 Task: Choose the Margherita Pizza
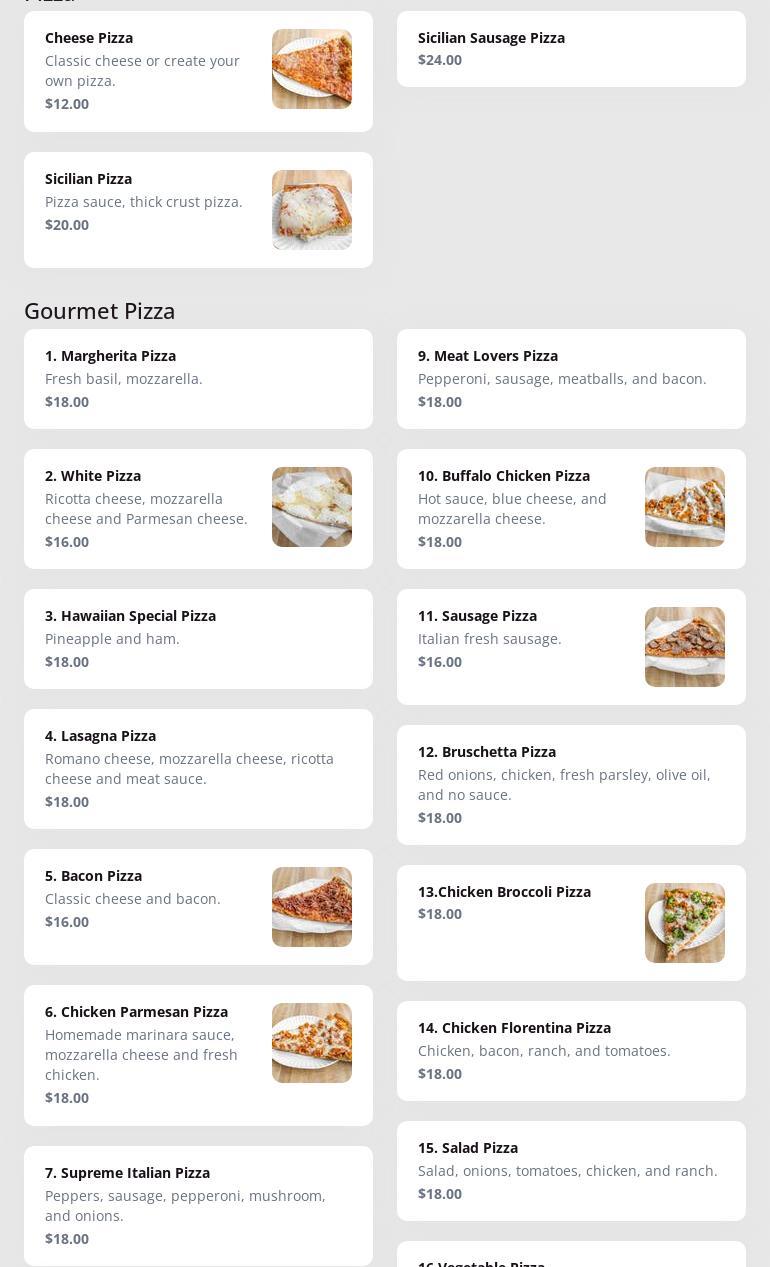click(198, 379)
